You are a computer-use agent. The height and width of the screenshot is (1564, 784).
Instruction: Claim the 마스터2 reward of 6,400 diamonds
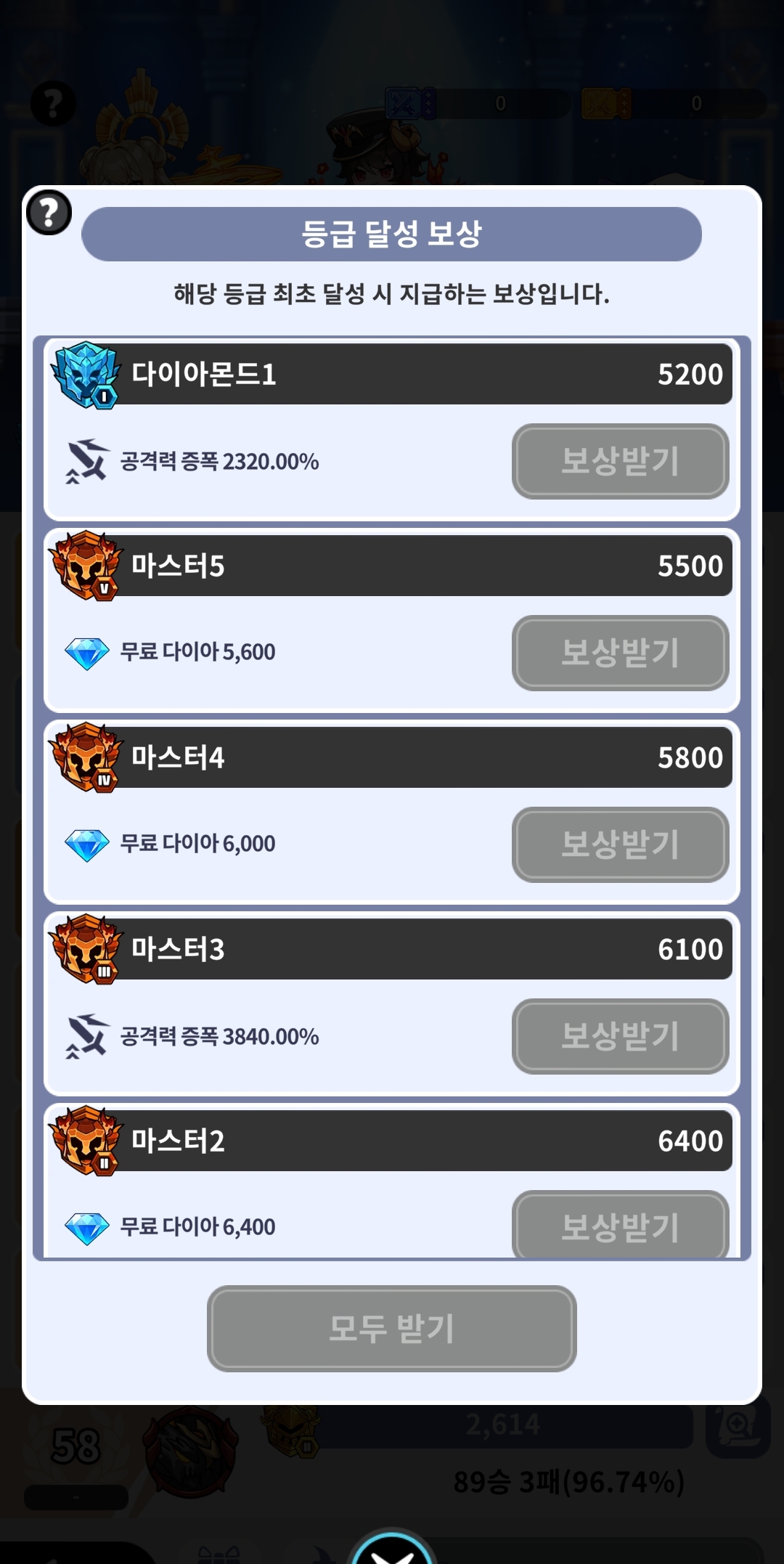pyautogui.click(x=620, y=1226)
